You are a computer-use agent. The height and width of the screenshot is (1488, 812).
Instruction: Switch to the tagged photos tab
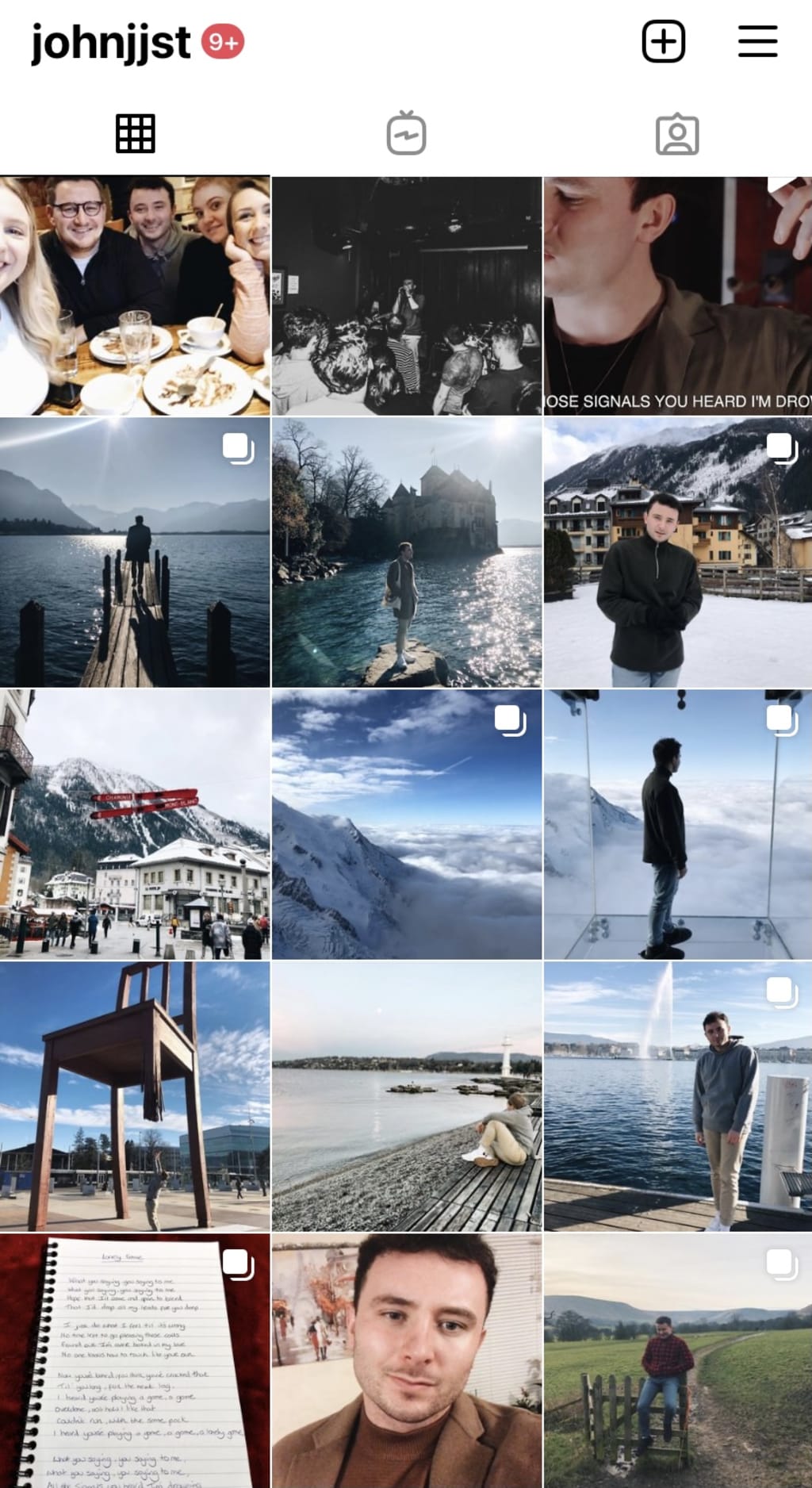tap(677, 134)
